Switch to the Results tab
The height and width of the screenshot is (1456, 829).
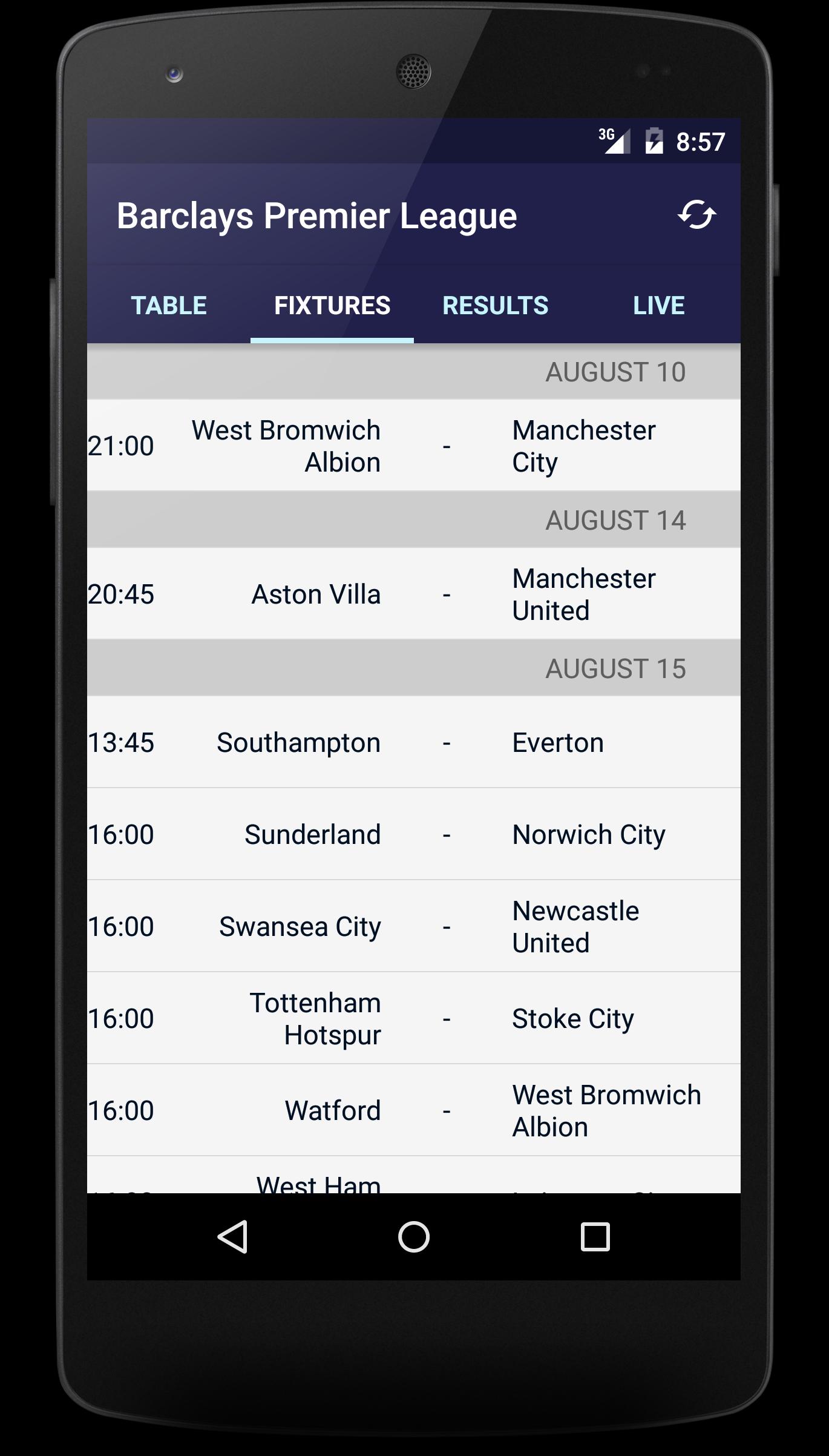coord(495,306)
